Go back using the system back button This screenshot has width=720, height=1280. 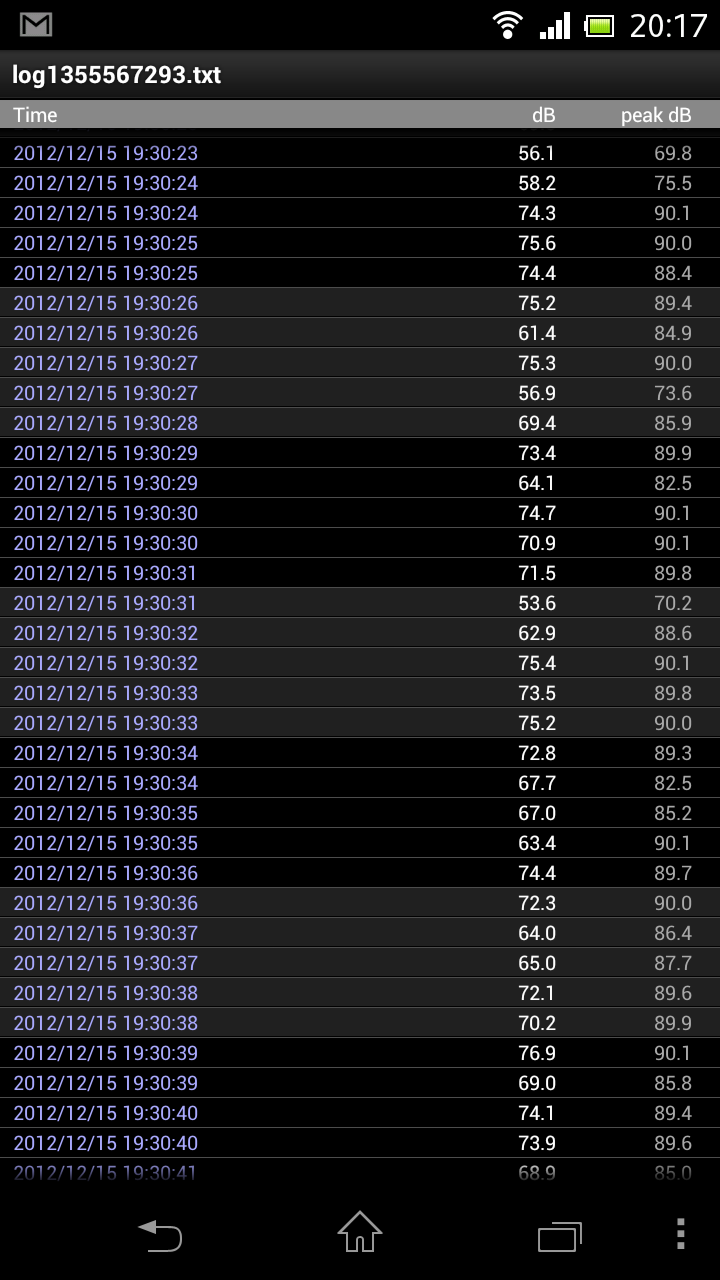coord(160,1236)
